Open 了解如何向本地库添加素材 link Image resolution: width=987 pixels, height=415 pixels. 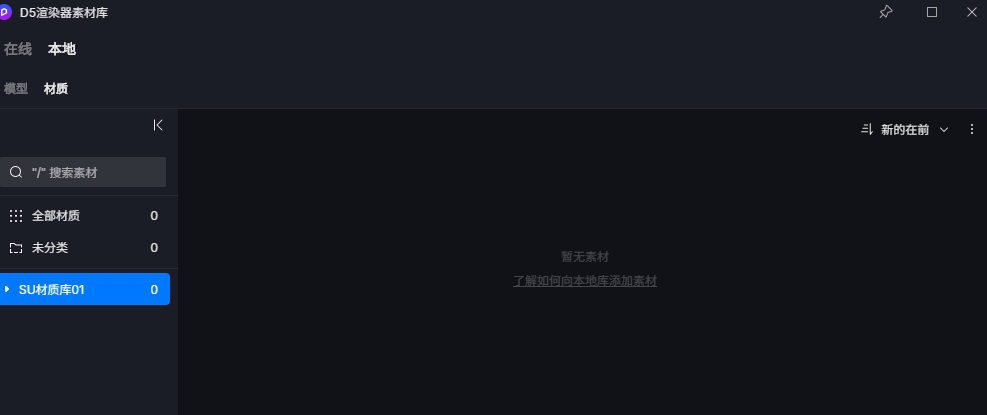point(585,282)
